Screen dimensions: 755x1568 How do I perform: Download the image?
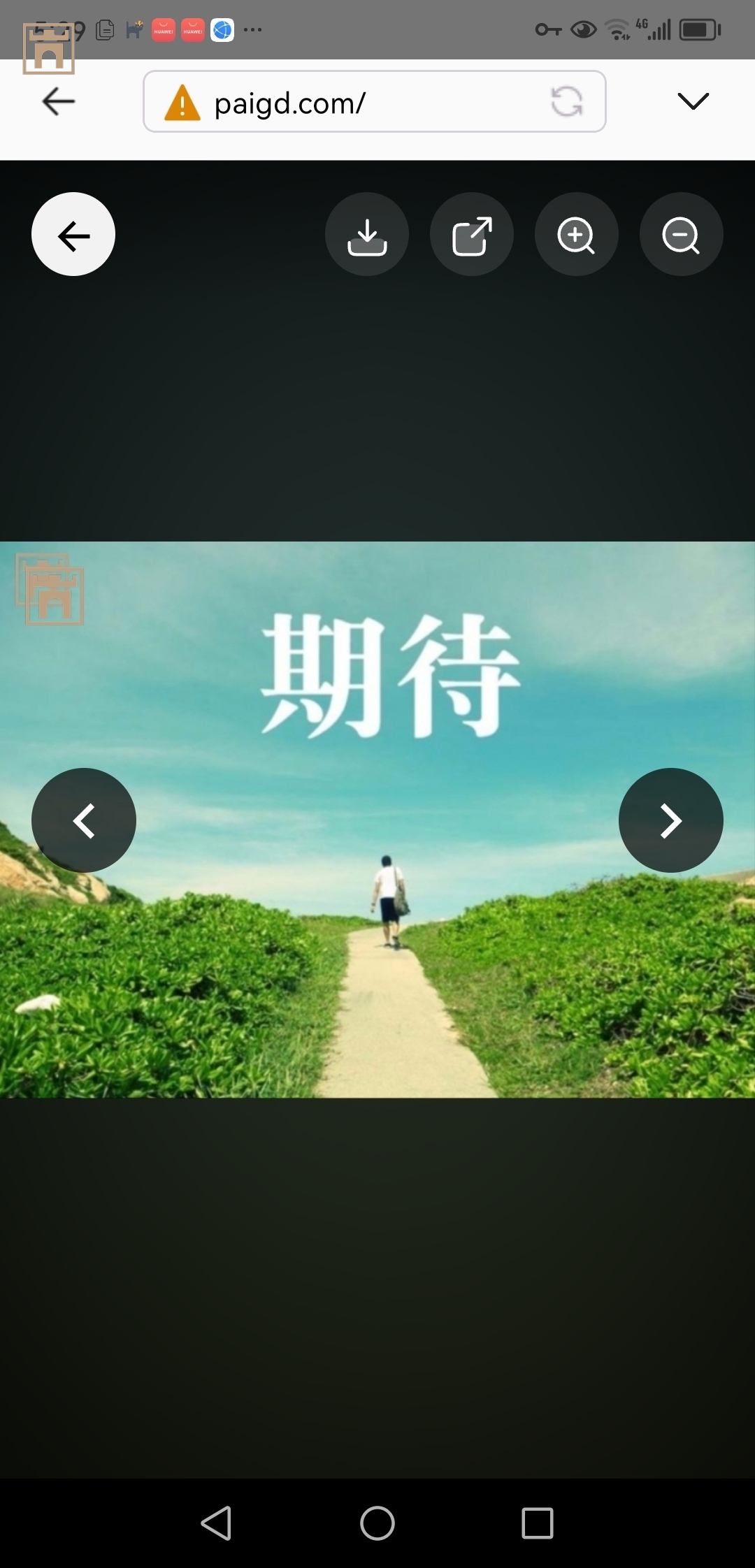(367, 235)
